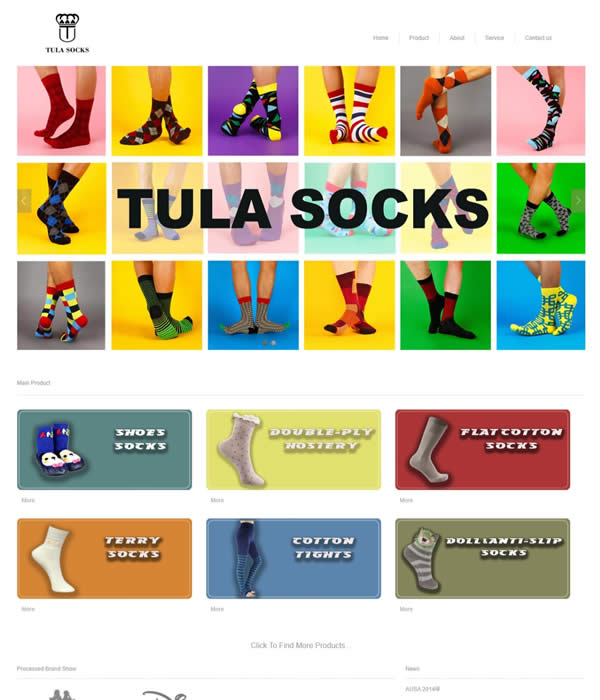Show the previous banner slide
Viewport: 600px width, 700px height.
[x=24, y=200]
